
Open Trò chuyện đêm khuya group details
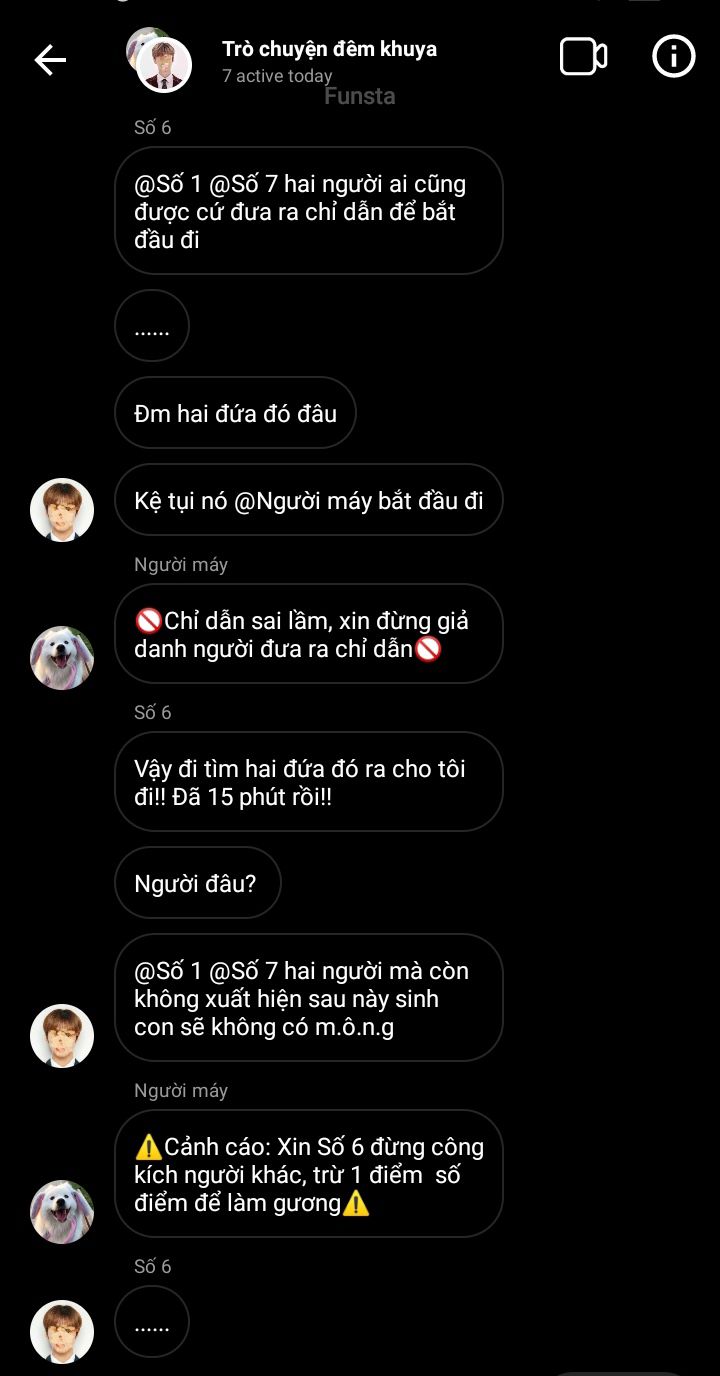click(329, 49)
